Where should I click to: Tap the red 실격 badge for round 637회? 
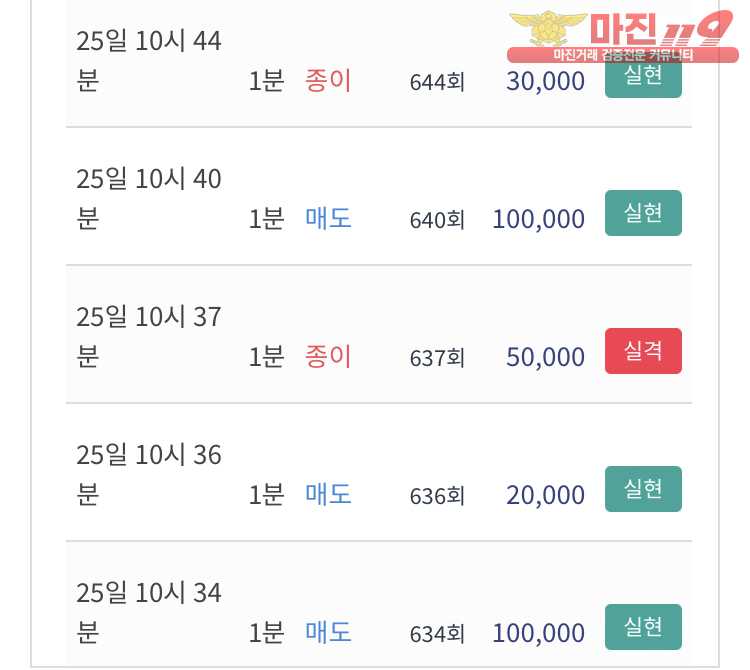tap(643, 351)
